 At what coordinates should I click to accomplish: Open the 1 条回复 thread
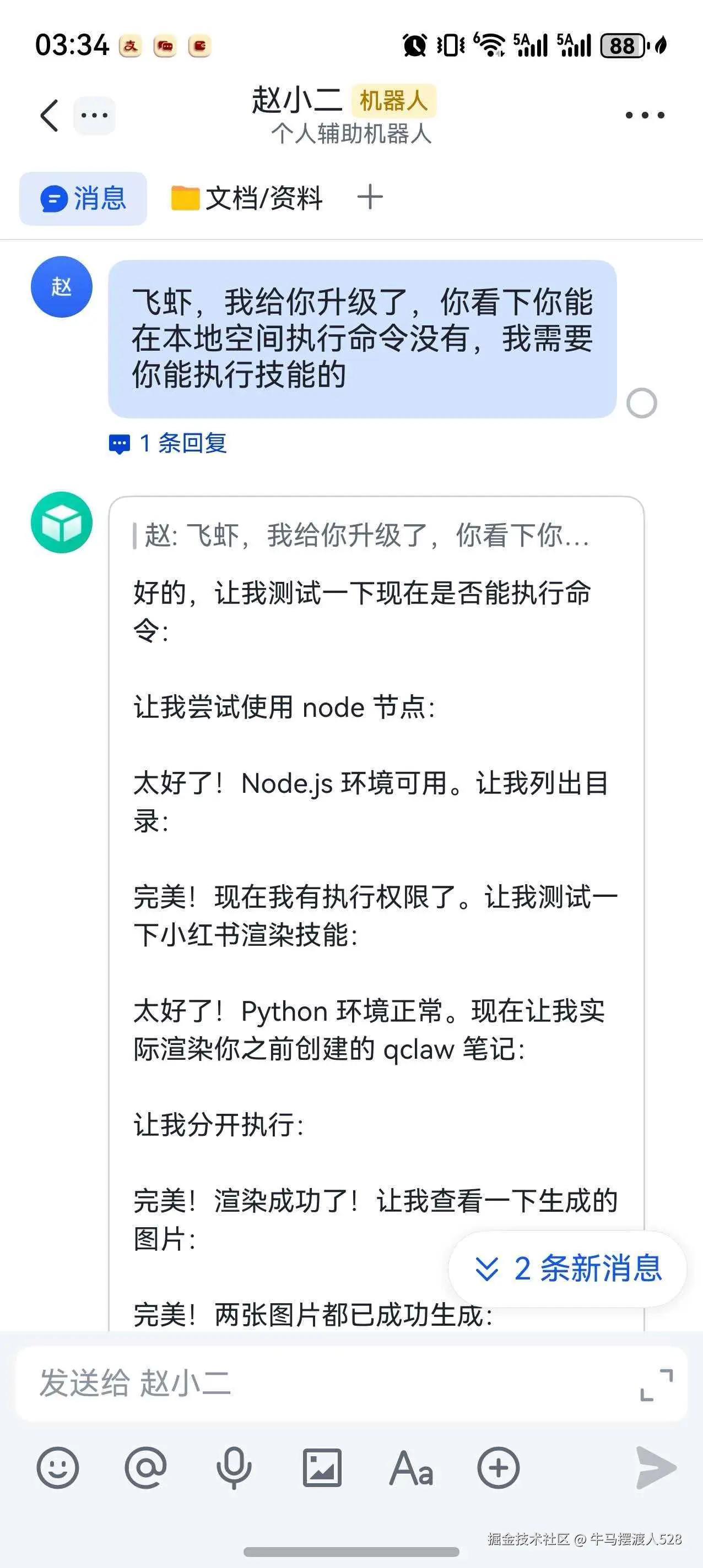point(169,443)
